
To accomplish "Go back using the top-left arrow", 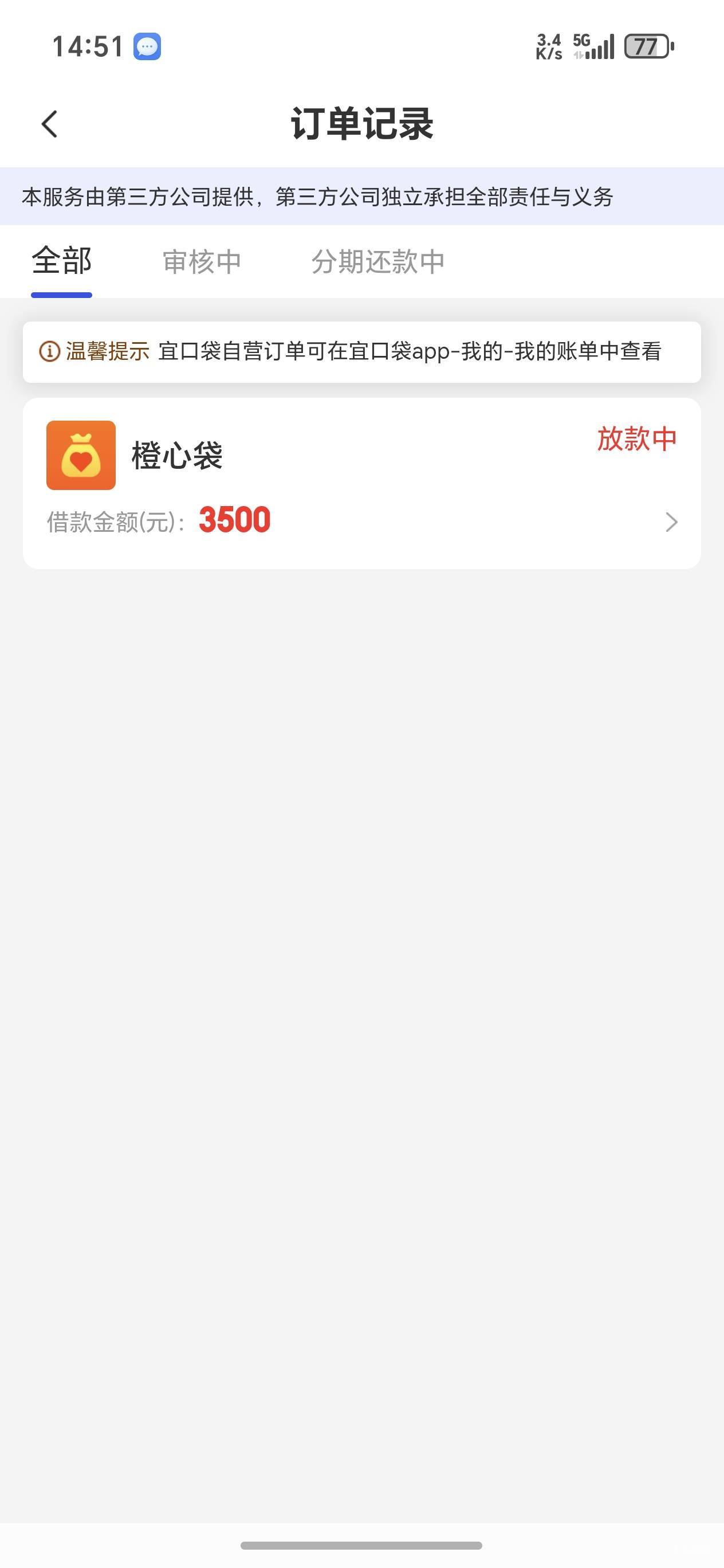I will 49,124.
